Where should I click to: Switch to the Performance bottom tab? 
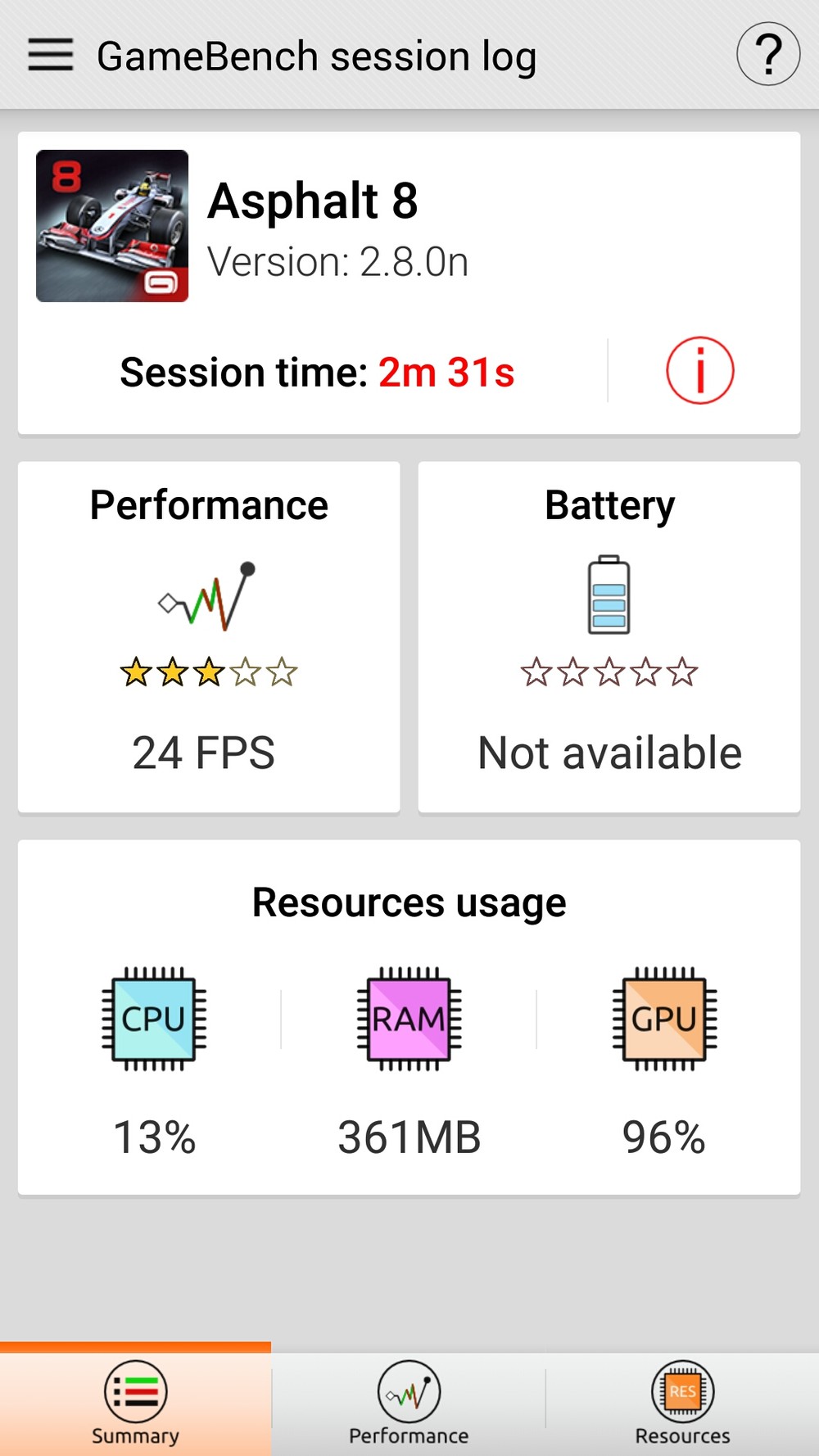click(x=409, y=1402)
